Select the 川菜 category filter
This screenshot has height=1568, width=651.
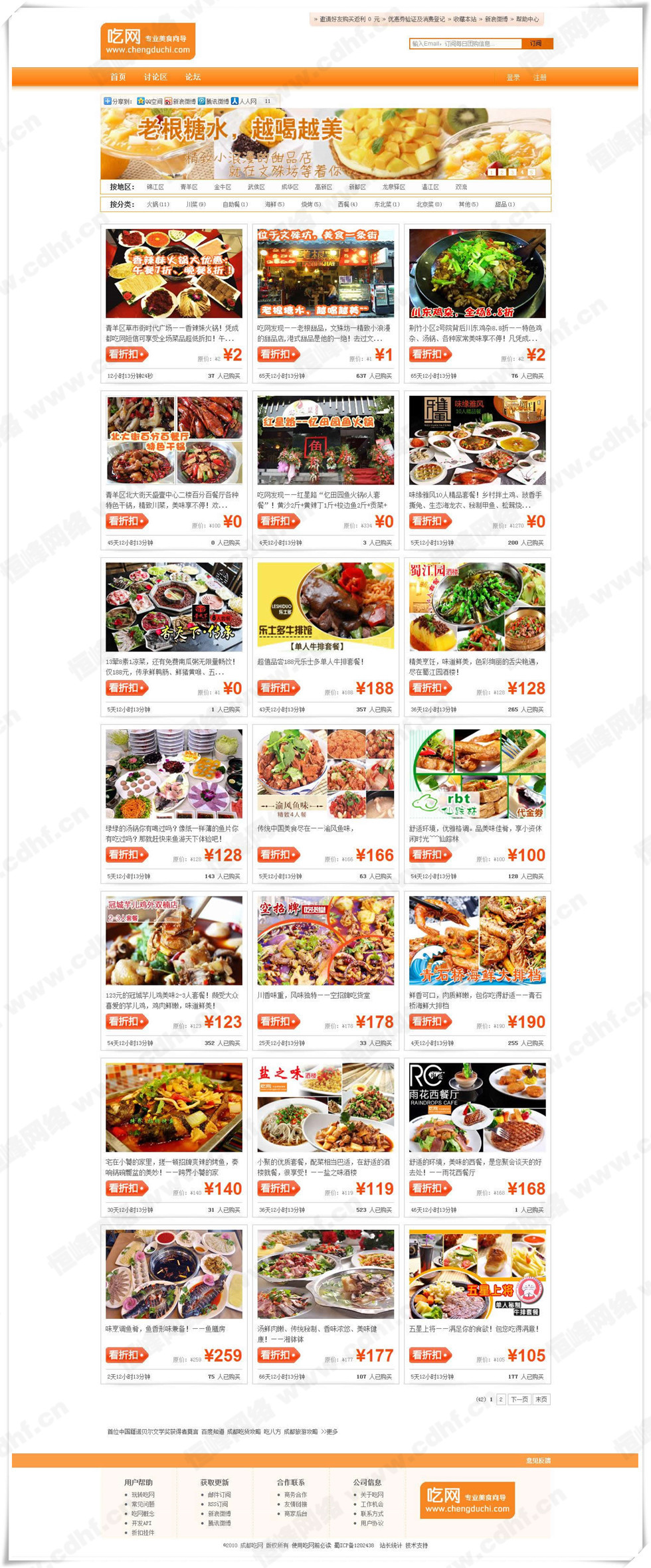195,204
